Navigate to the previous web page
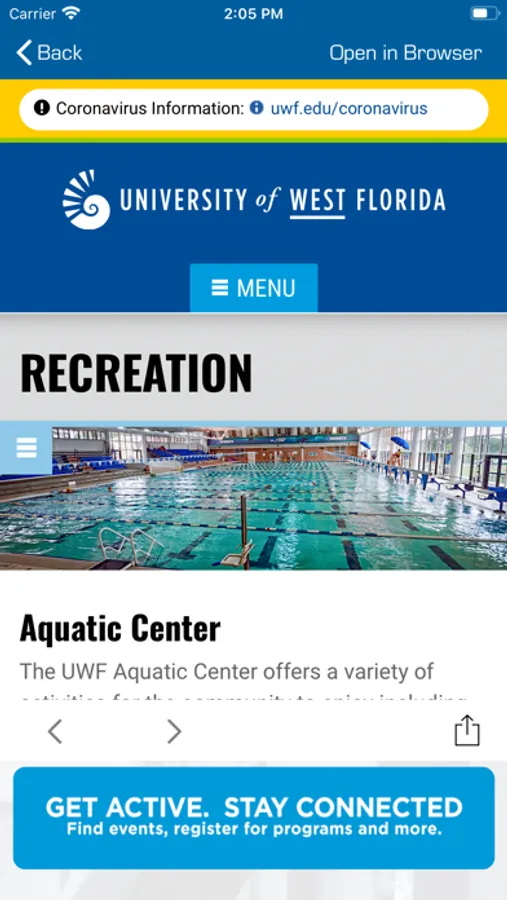 pyautogui.click(x=55, y=731)
